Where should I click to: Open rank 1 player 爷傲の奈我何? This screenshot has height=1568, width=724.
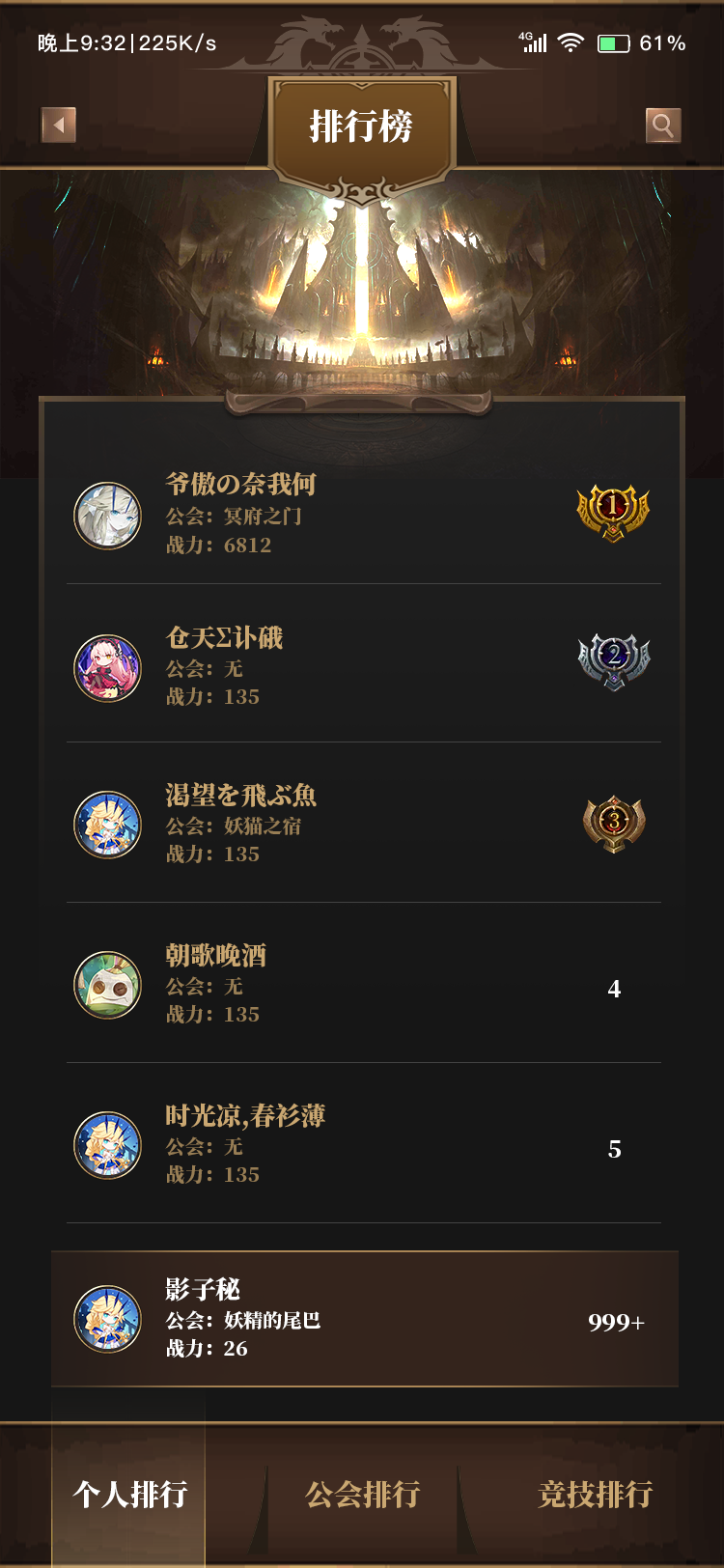pos(362,514)
